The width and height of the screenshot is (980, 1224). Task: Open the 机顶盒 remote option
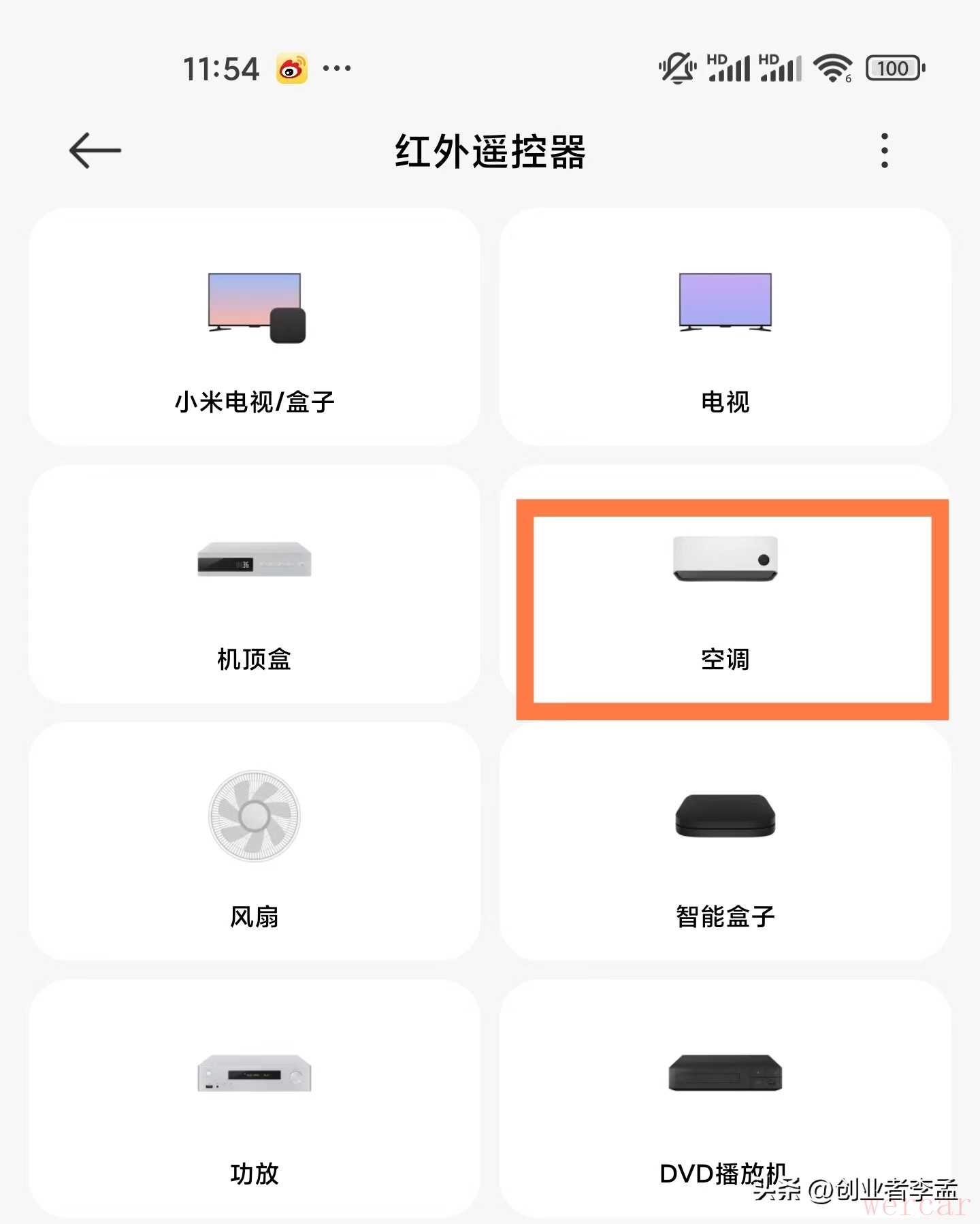tap(255, 585)
